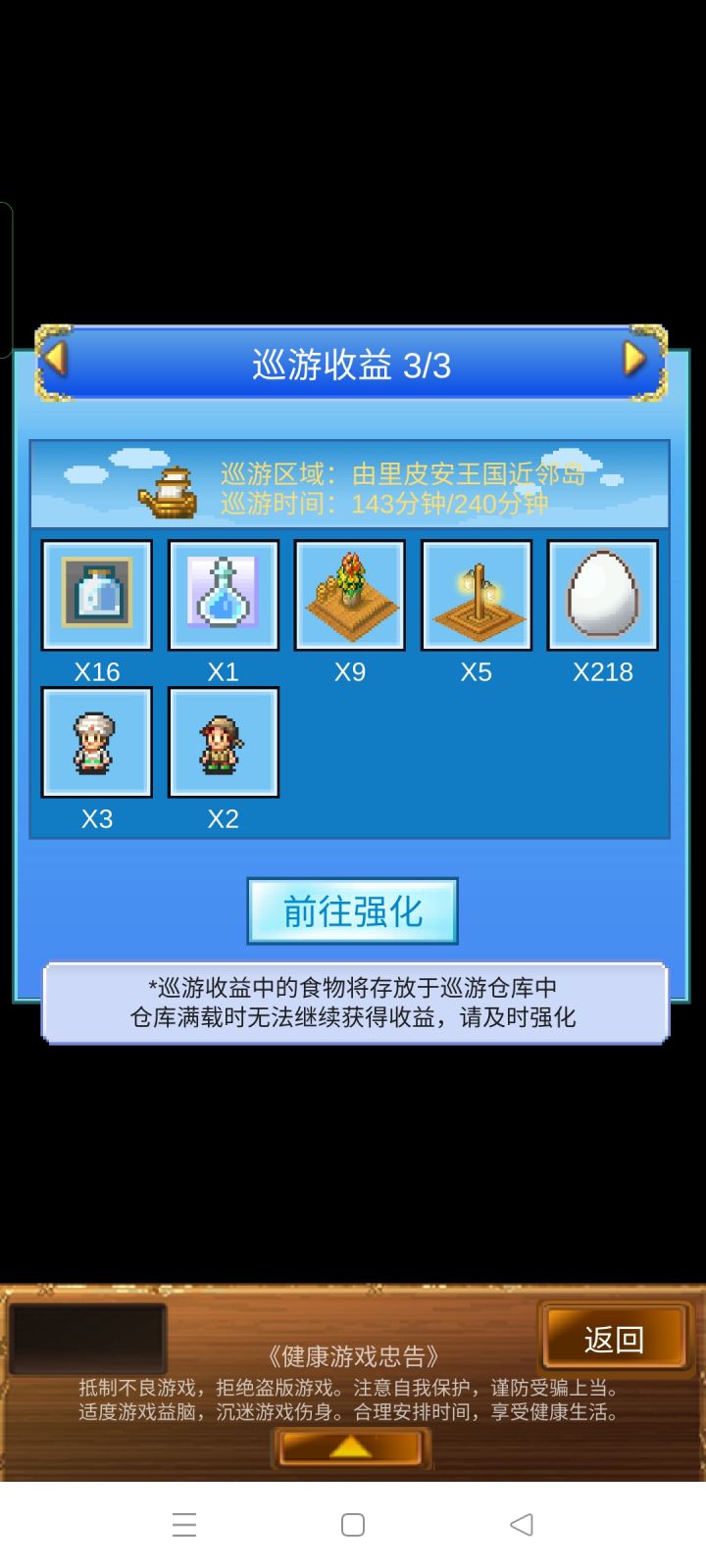Click the lantern post item with X5
Viewport: 706px width, 1568px height.
[477, 595]
